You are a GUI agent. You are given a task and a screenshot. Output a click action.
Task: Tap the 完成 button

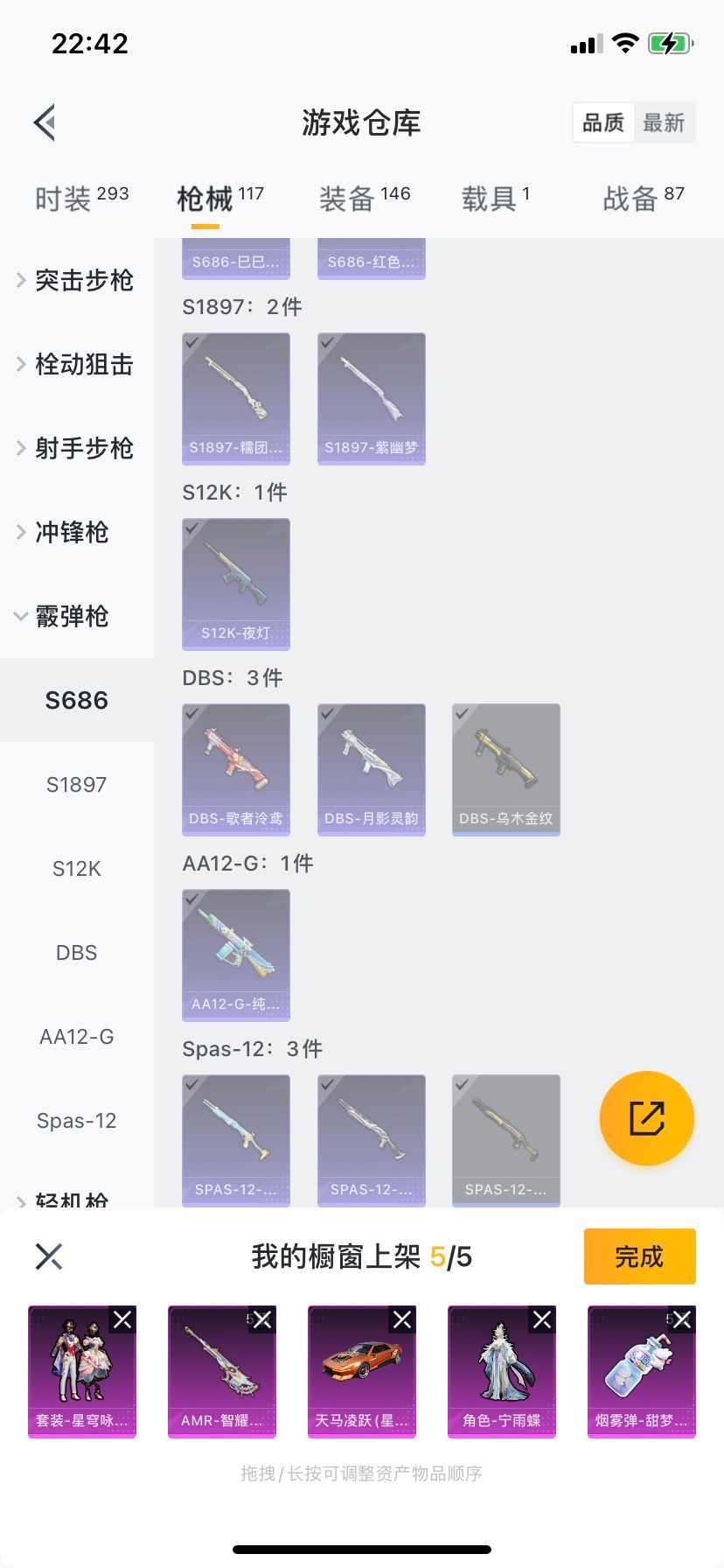coord(639,1256)
